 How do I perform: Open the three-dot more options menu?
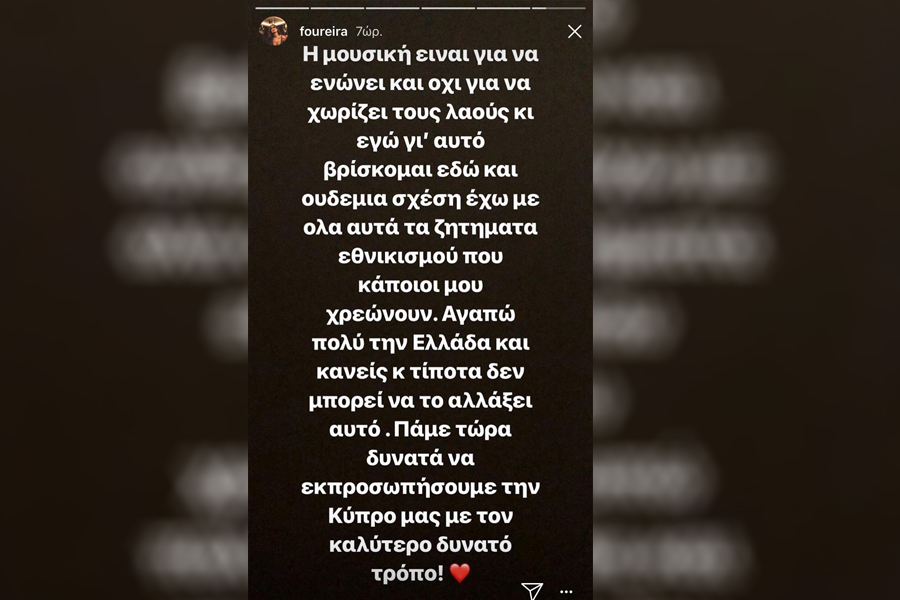pyautogui.click(x=567, y=591)
